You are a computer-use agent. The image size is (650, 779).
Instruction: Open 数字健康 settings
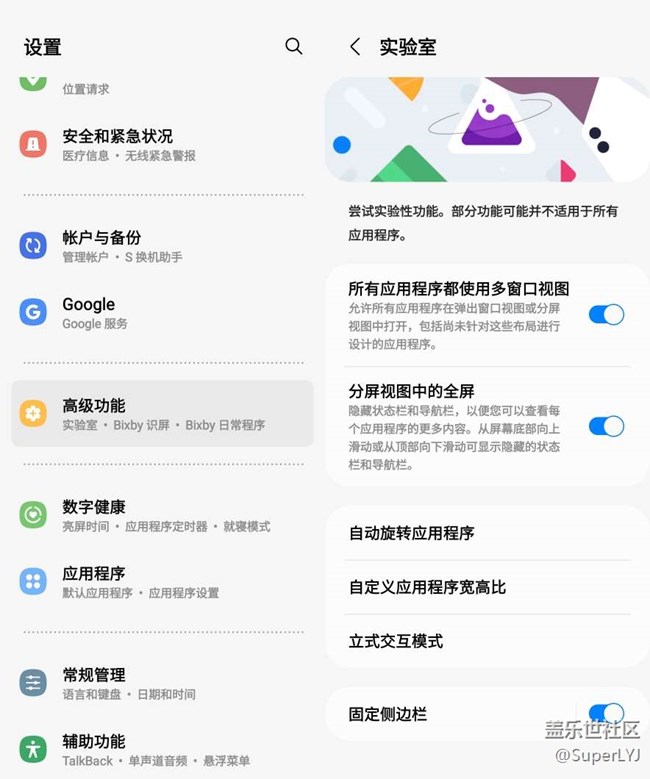click(162, 515)
